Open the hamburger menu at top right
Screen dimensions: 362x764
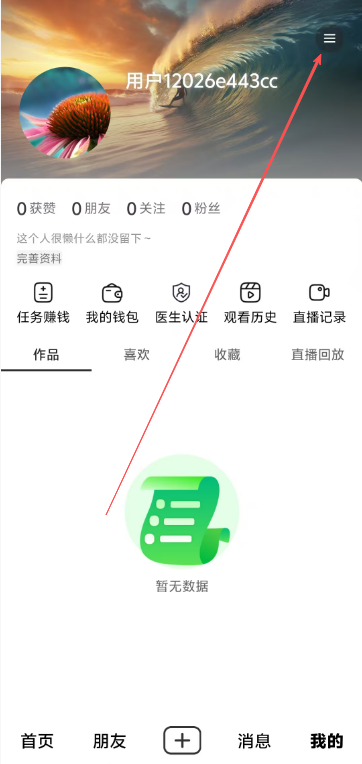(x=329, y=38)
